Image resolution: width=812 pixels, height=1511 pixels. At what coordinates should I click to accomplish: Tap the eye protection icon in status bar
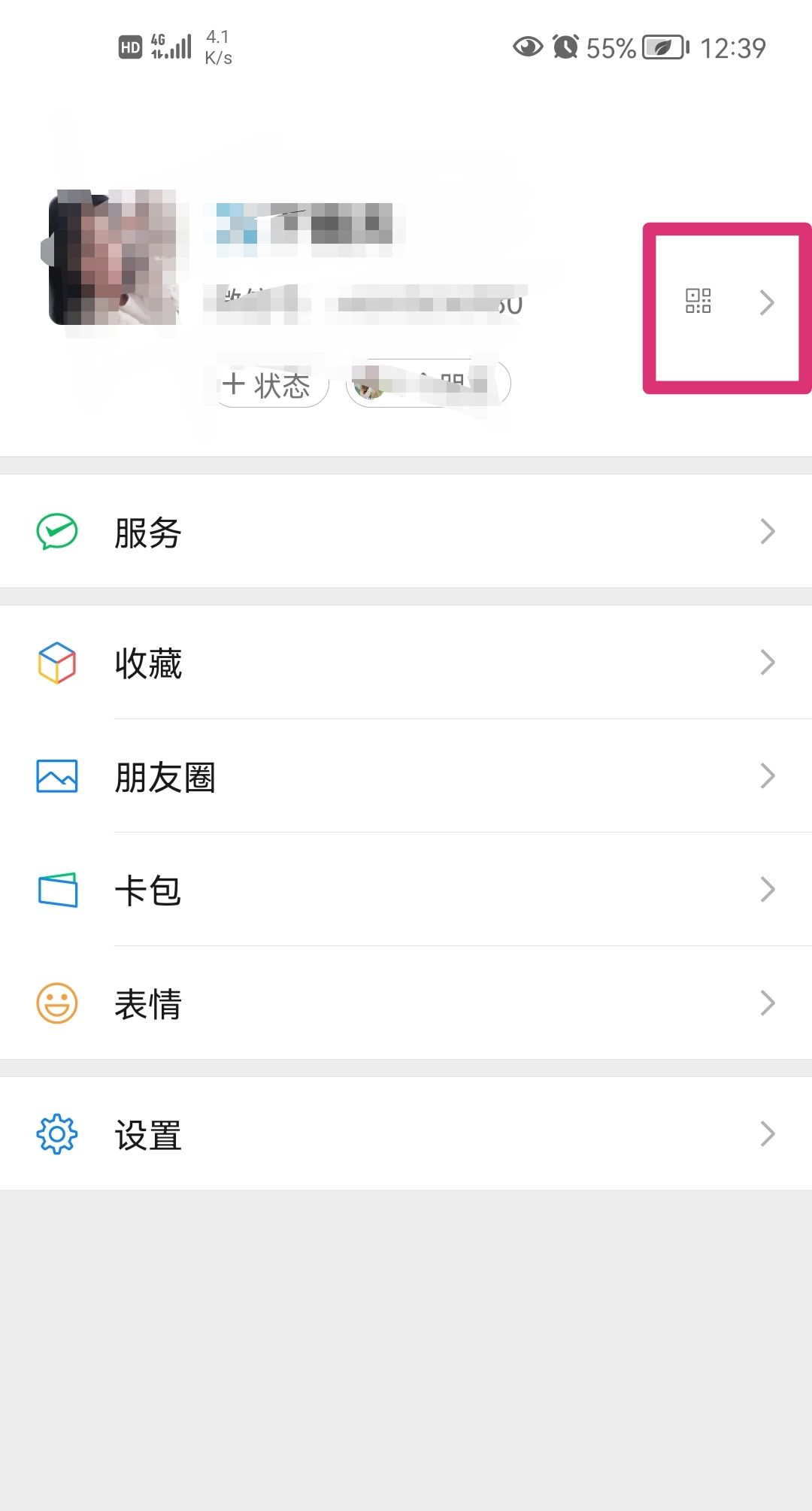coord(526,47)
